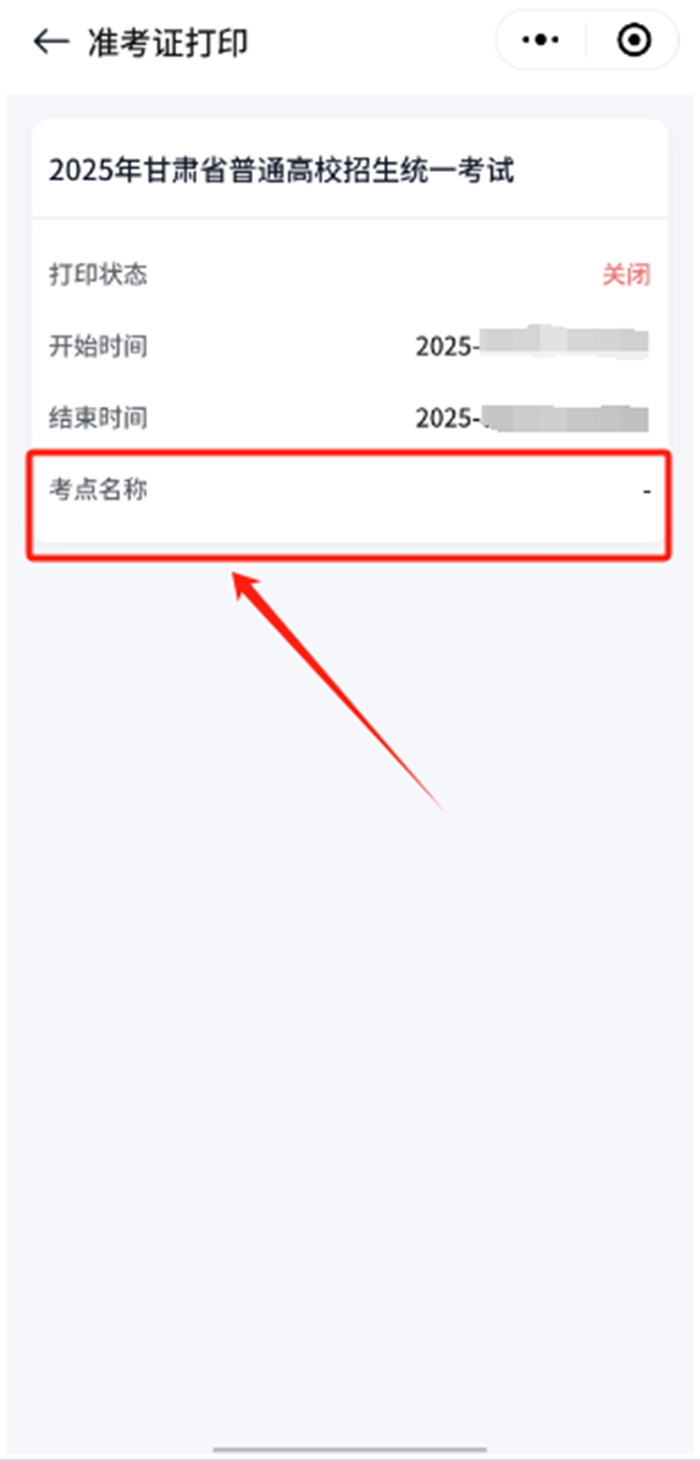Open the mini program more options menu

[x=541, y=40]
